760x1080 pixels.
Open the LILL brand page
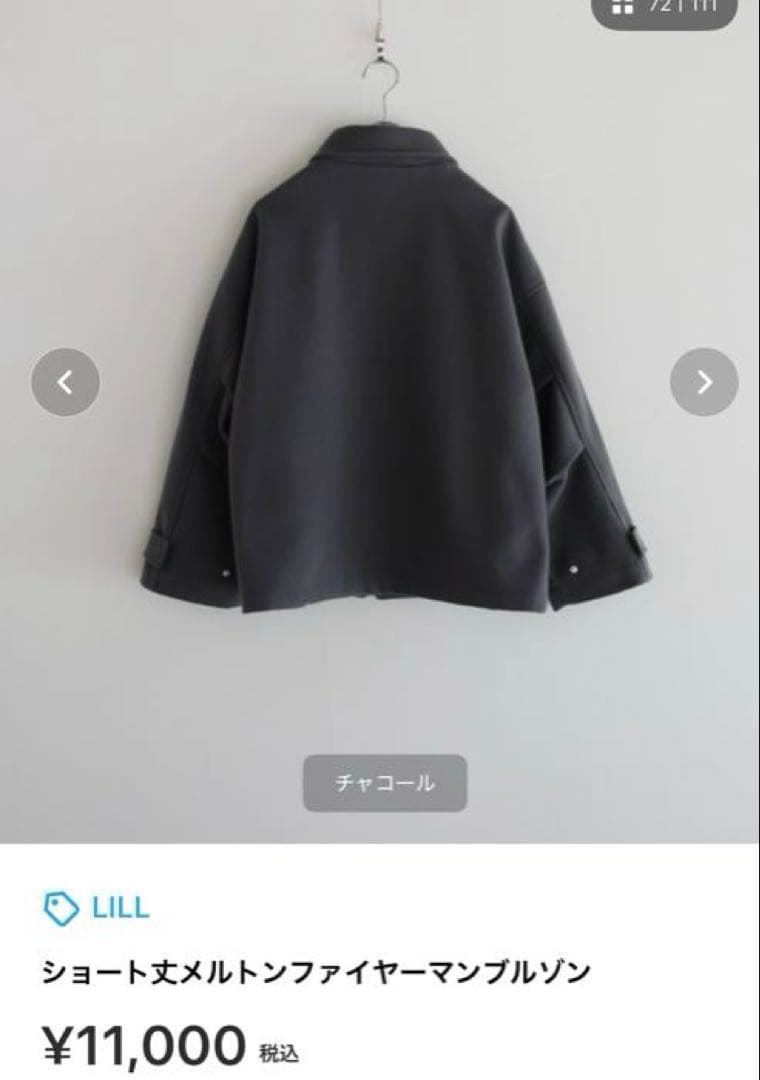[116, 910]
